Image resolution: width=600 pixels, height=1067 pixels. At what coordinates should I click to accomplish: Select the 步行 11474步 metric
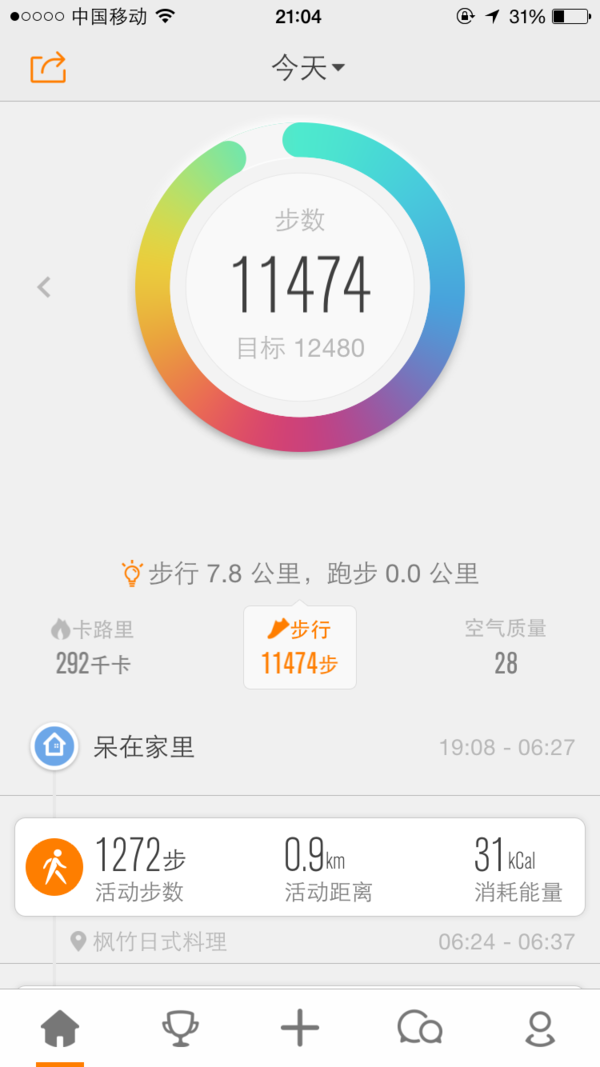[300, 647]
